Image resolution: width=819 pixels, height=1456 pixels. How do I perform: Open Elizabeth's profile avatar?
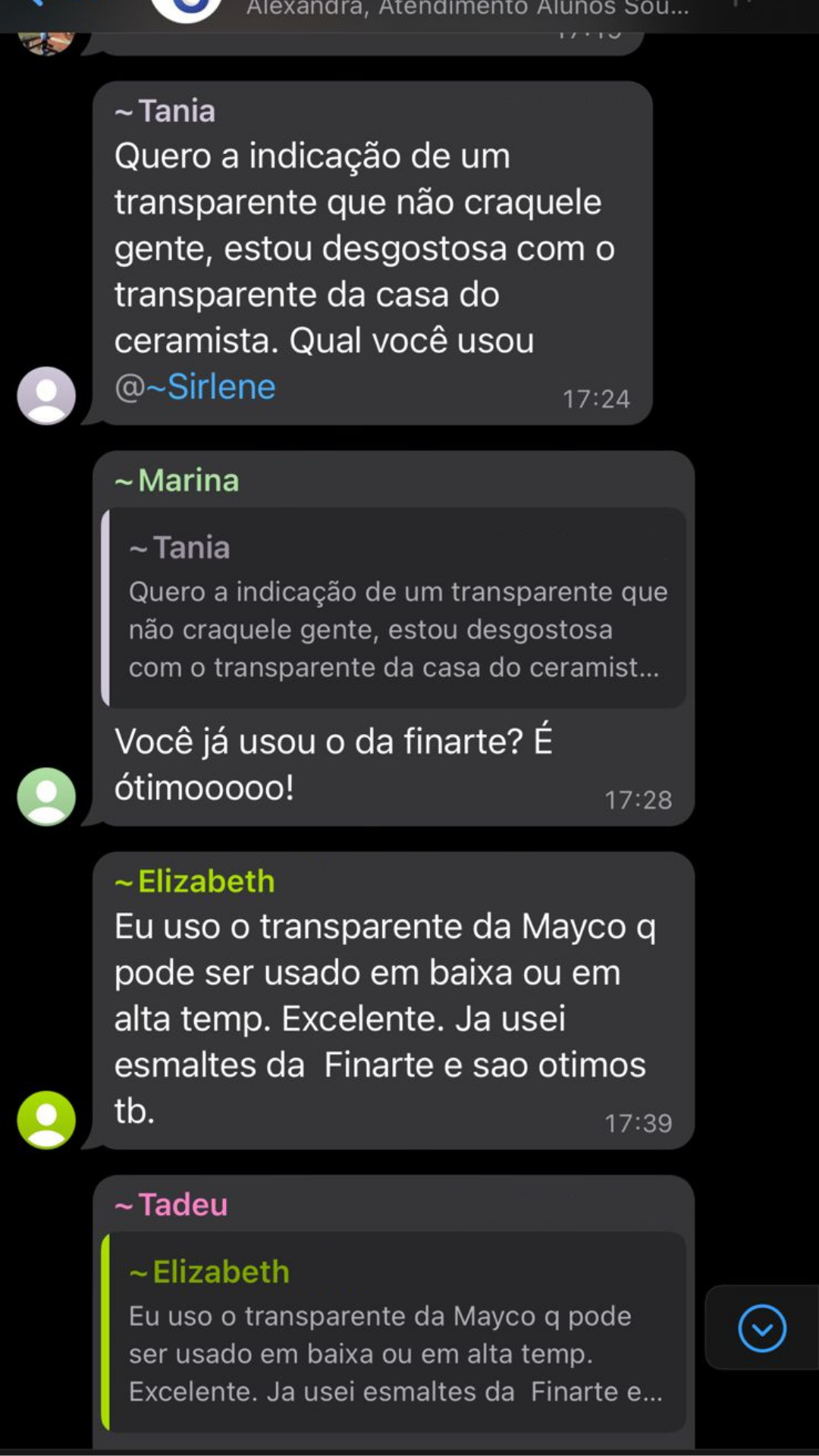pyautogui.click(x=46, y=1119)
